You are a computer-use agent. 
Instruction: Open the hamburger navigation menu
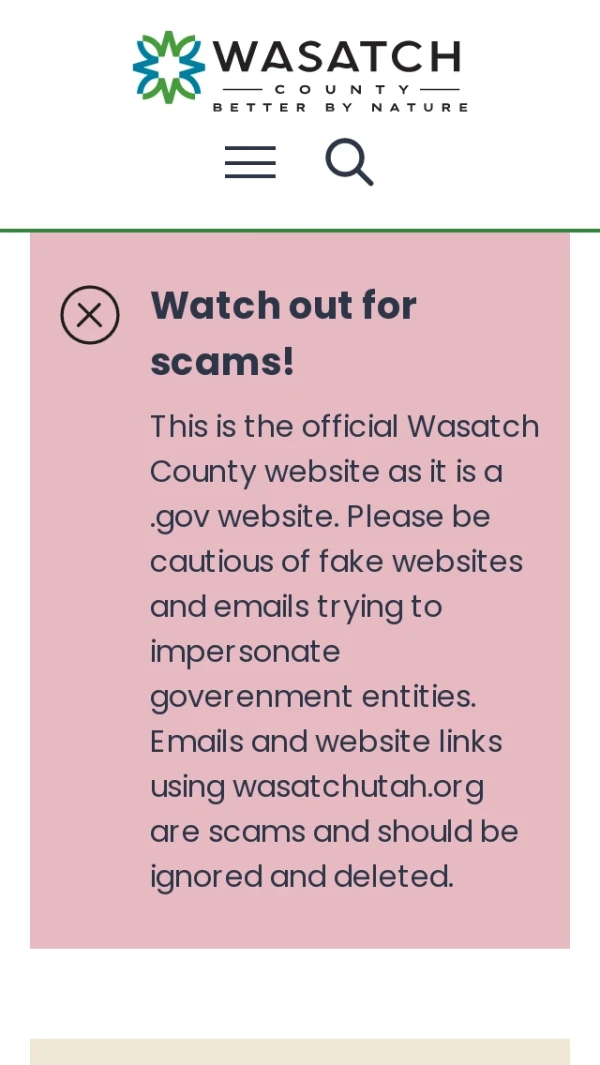[250, 162]
